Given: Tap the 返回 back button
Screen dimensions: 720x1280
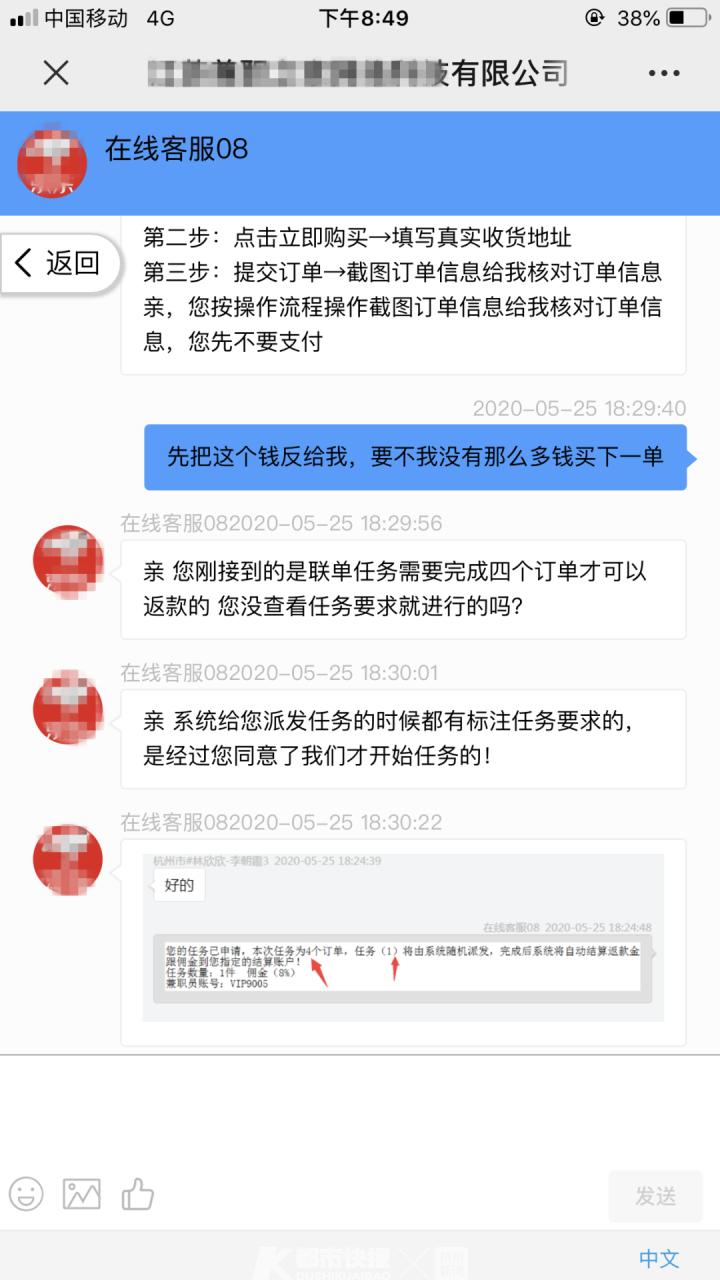Looking at the screenshot, I should 60,264.
